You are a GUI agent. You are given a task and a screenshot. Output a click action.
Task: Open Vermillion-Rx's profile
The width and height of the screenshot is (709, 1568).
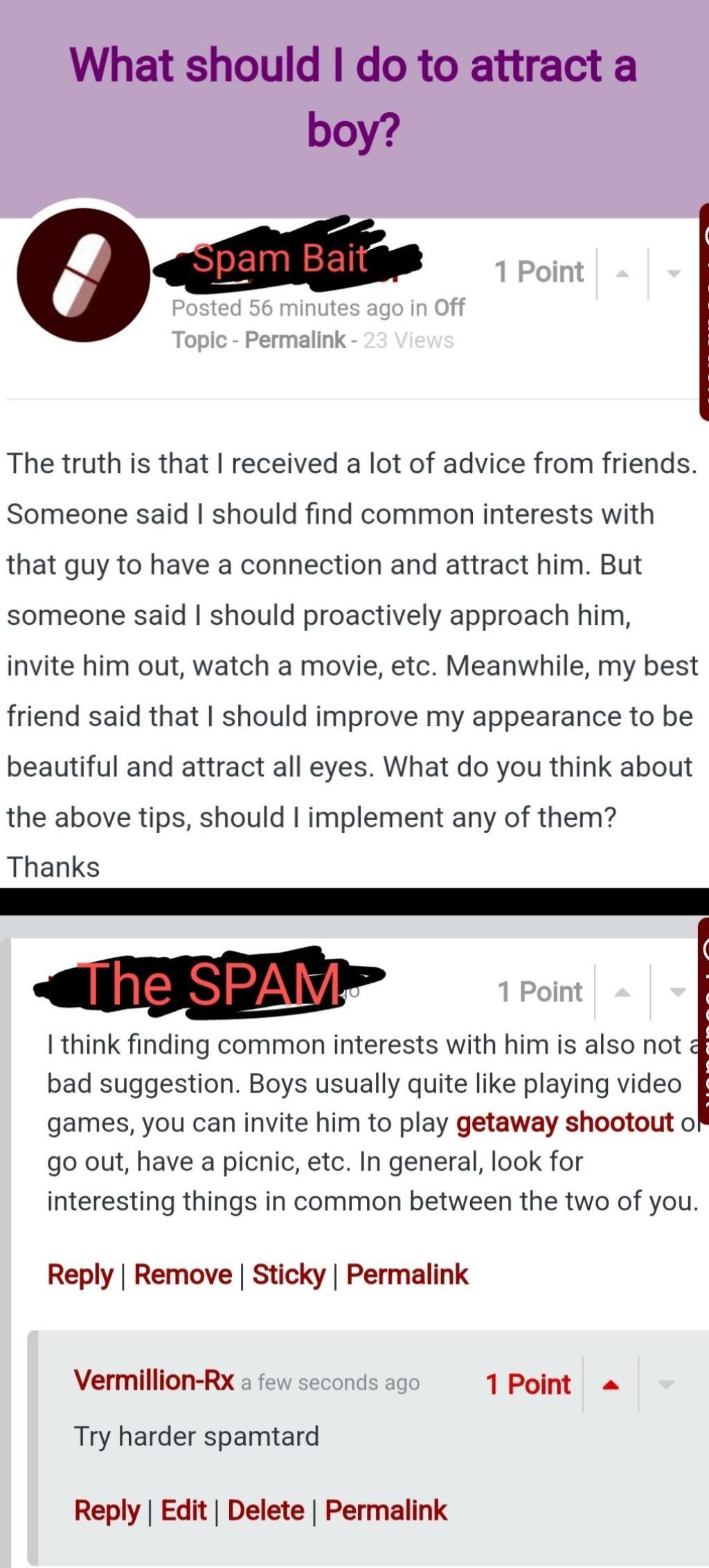click(x=154, y=1380)
